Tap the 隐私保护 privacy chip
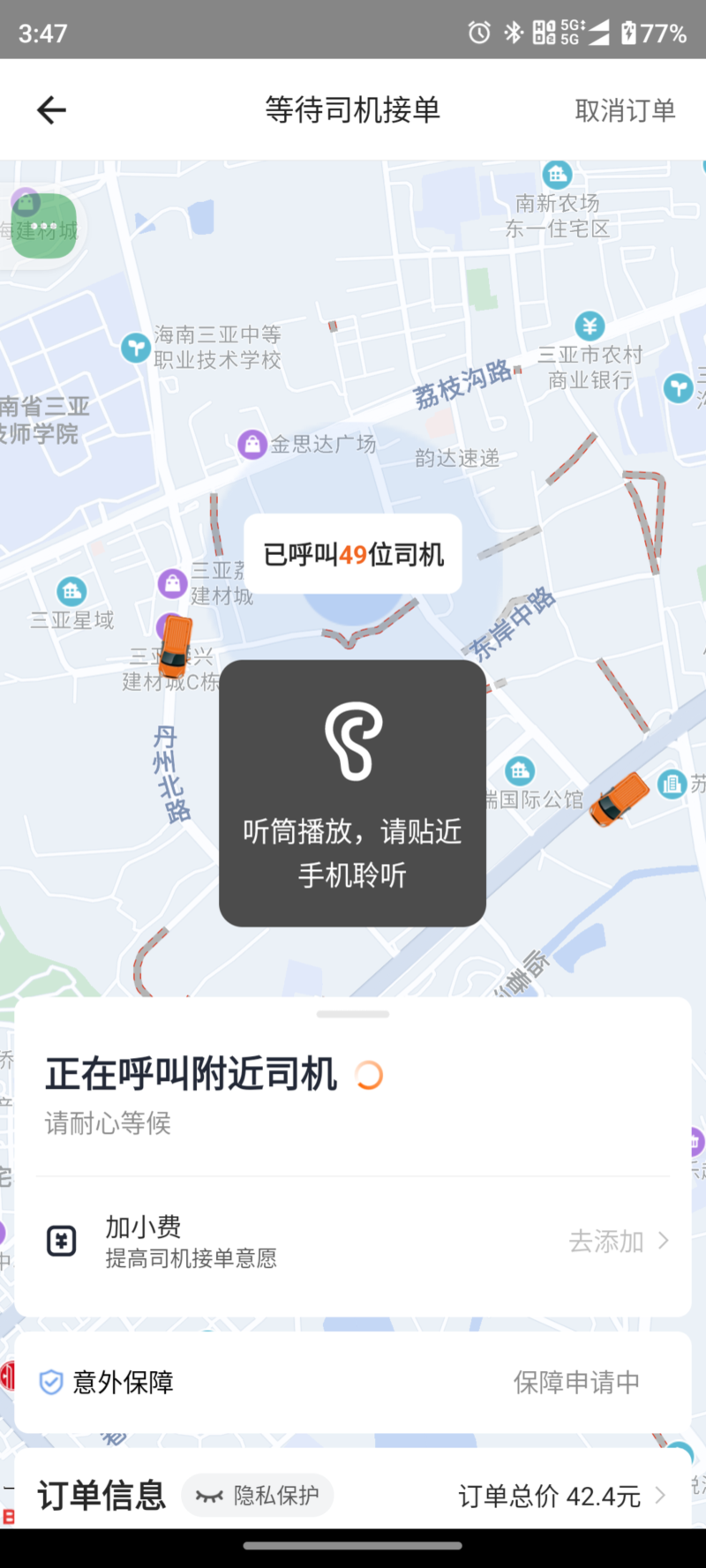 point(258,1496)
